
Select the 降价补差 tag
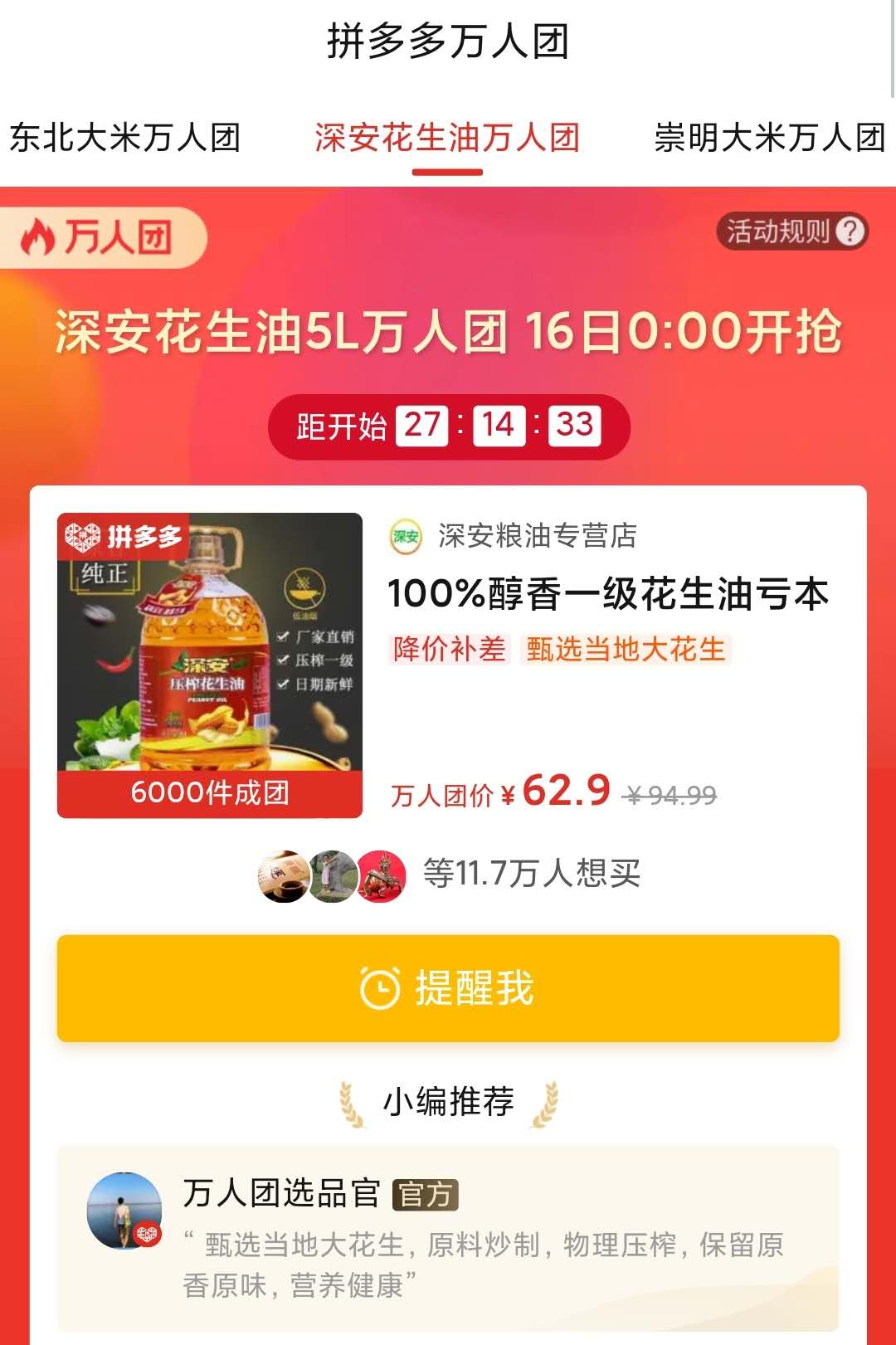coord(448,651)
